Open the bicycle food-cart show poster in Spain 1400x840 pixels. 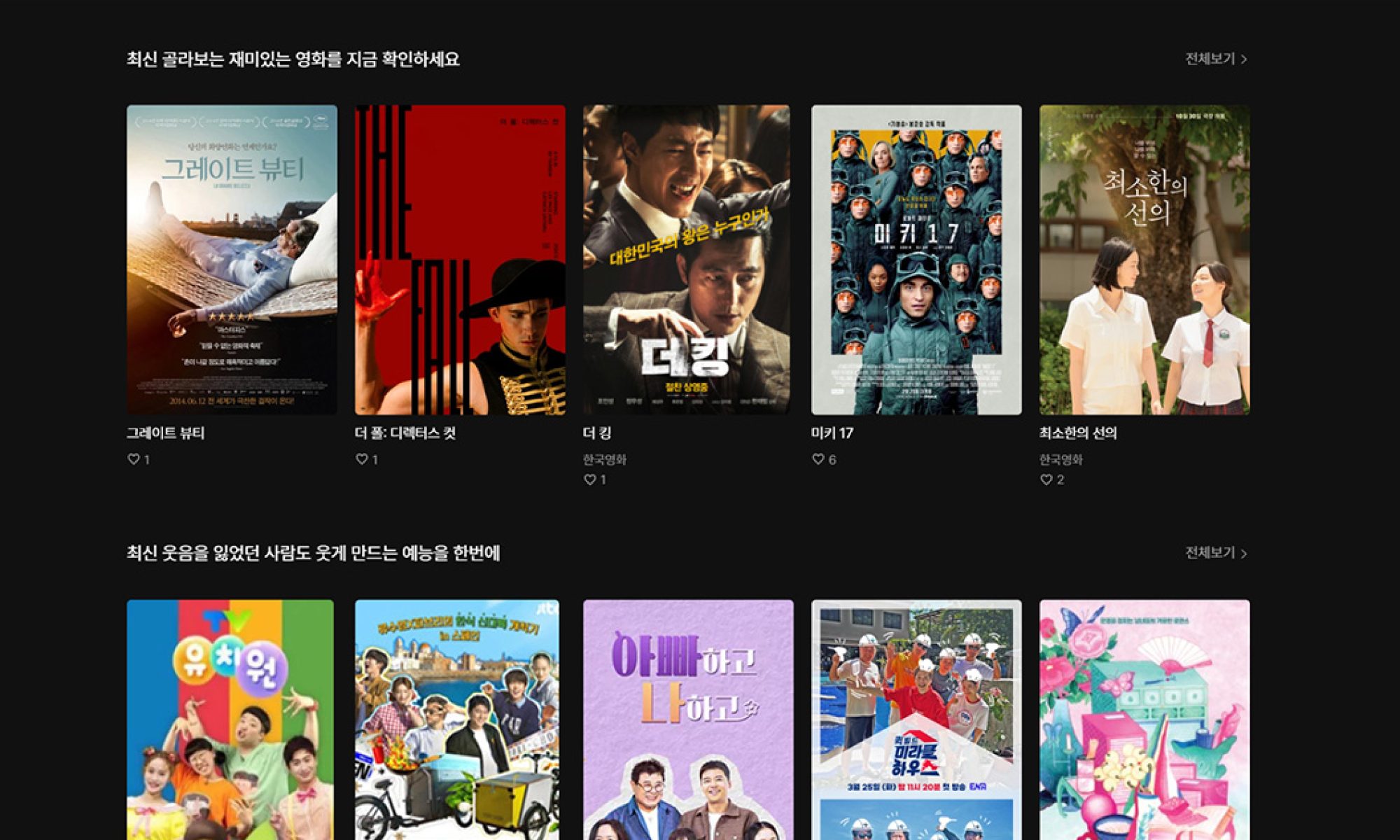(457, 720)
